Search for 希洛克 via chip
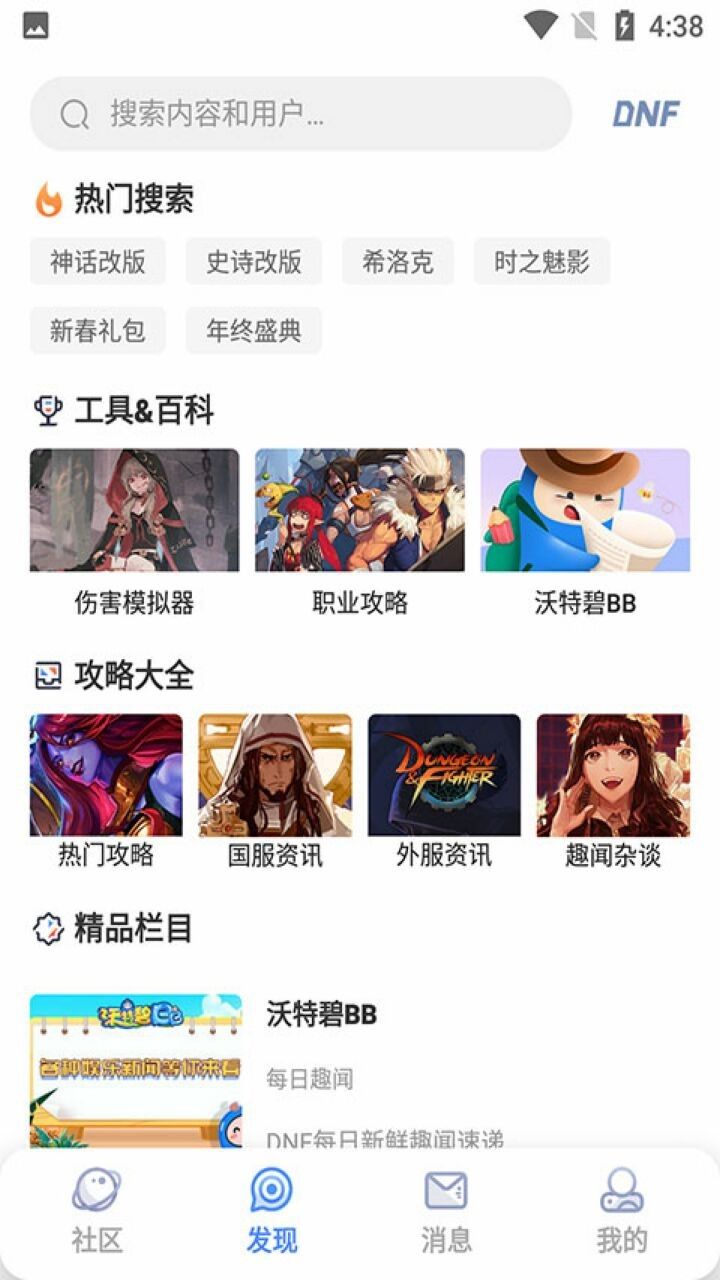The image size is (720, 1280). (398, 262)
